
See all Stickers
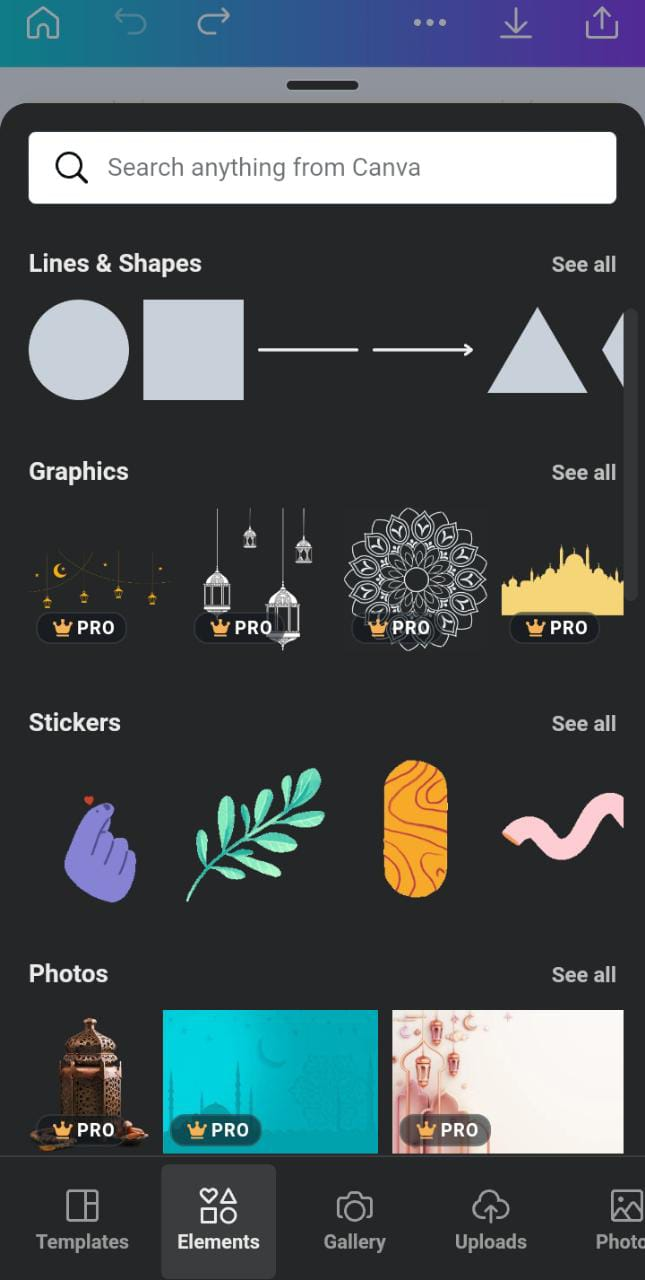coord(584,723)
